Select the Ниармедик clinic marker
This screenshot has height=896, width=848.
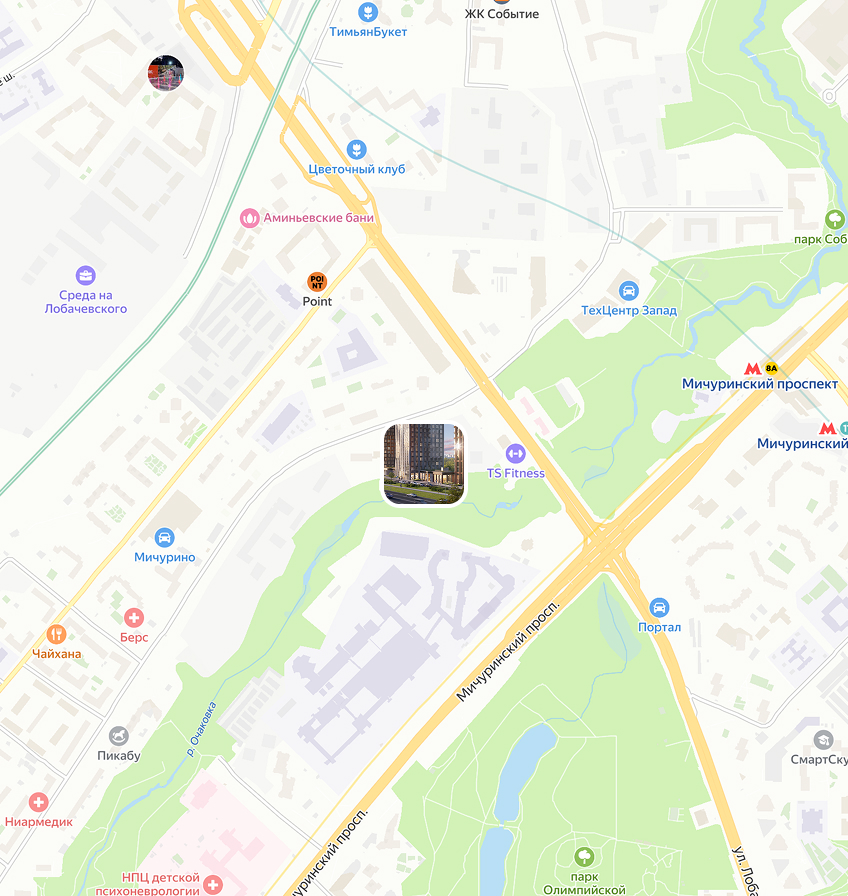[39, 802]
